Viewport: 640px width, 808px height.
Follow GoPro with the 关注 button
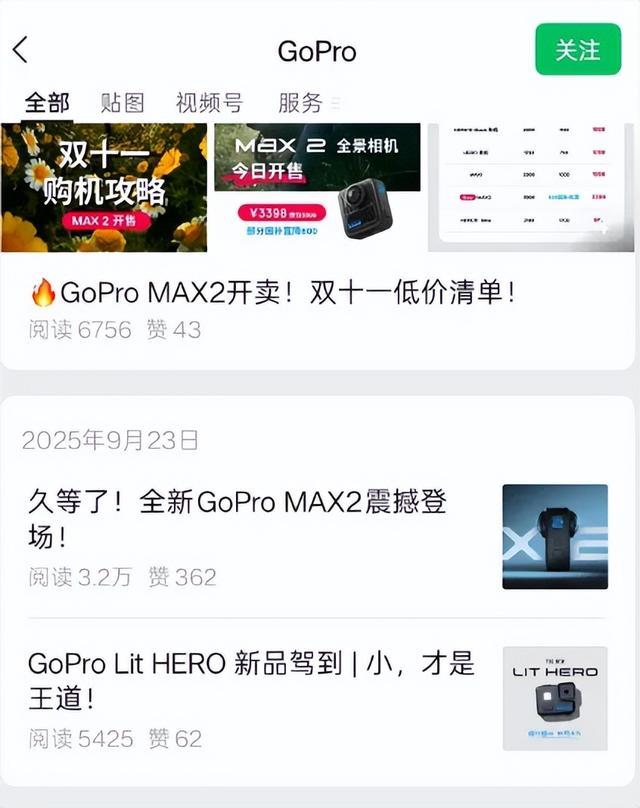(x=577, y=50)
